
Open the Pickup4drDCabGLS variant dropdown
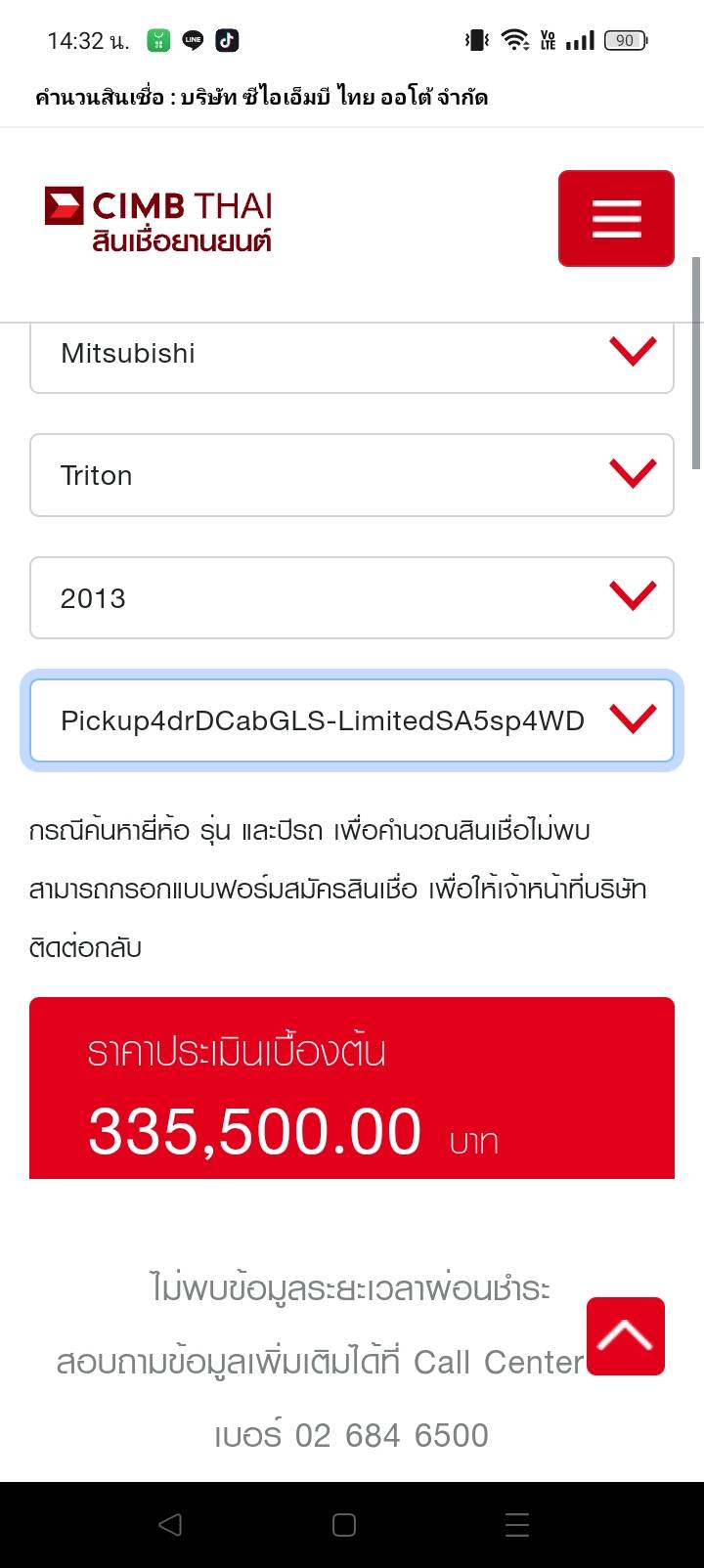352,720
